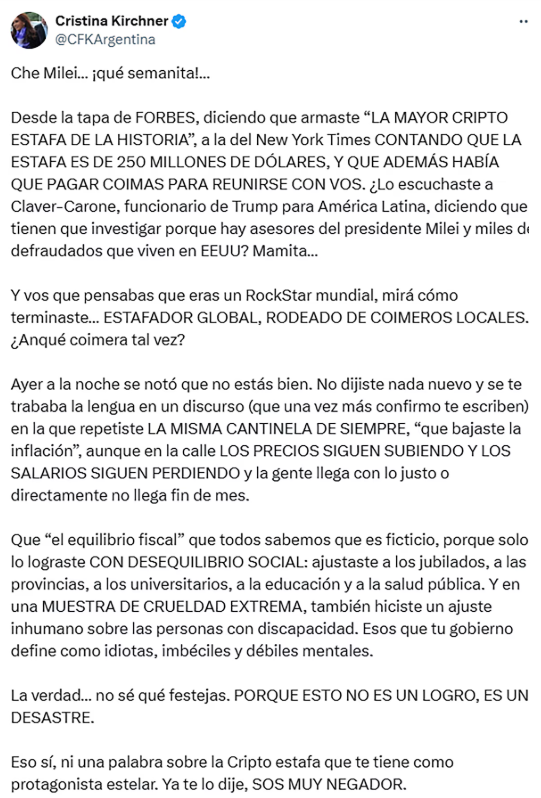Open the @CFKArgentina handle
This screenshot has width=541, height=798.
click(x=105, y=40)
